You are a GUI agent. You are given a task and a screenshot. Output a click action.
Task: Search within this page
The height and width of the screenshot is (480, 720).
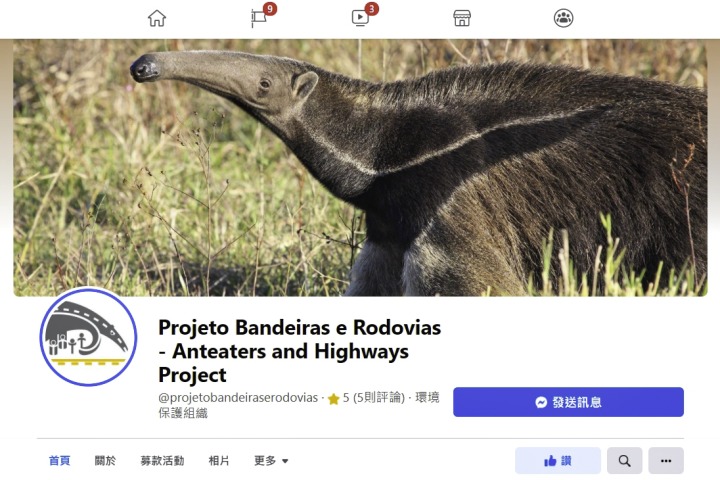pos(624,461)
